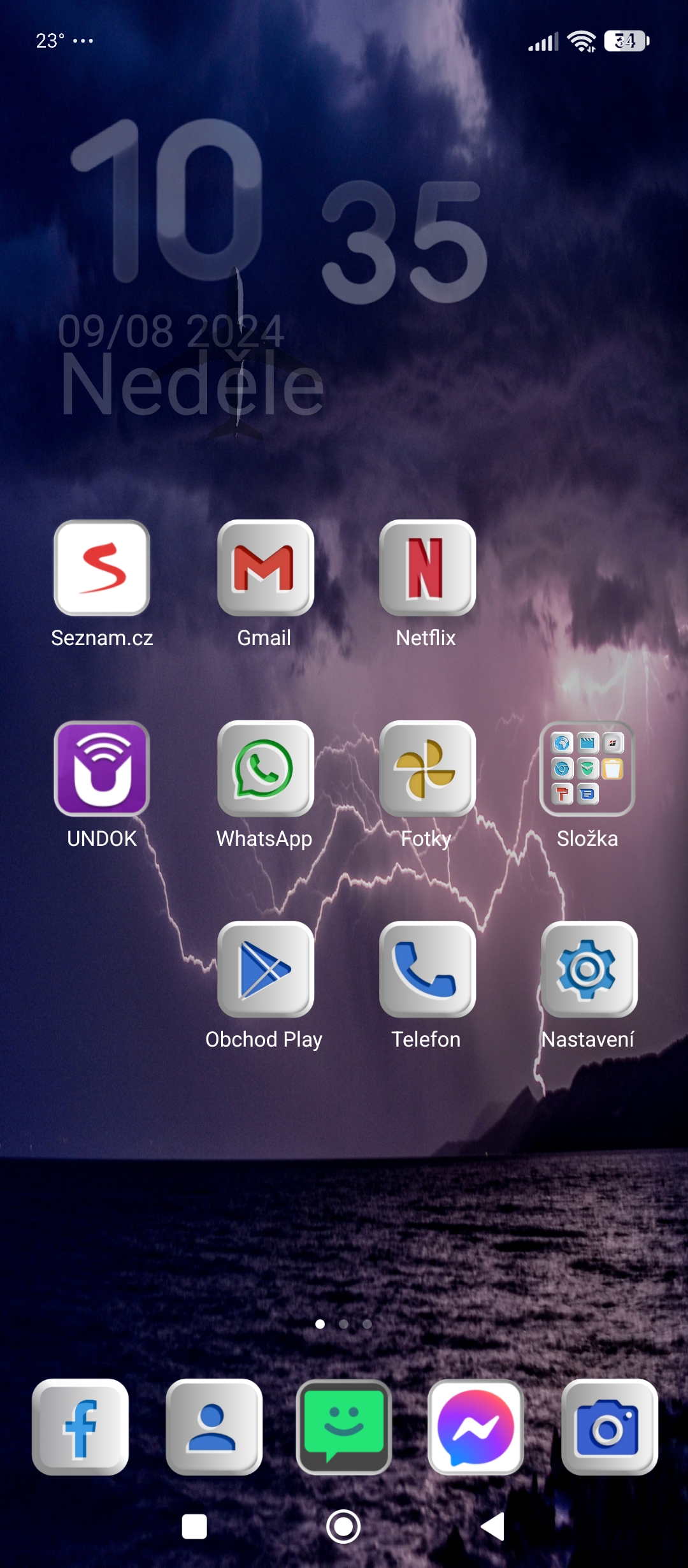Screen dimensions: 688x1568
Task: Open Nastavení settings
Action: click(589, 969)
